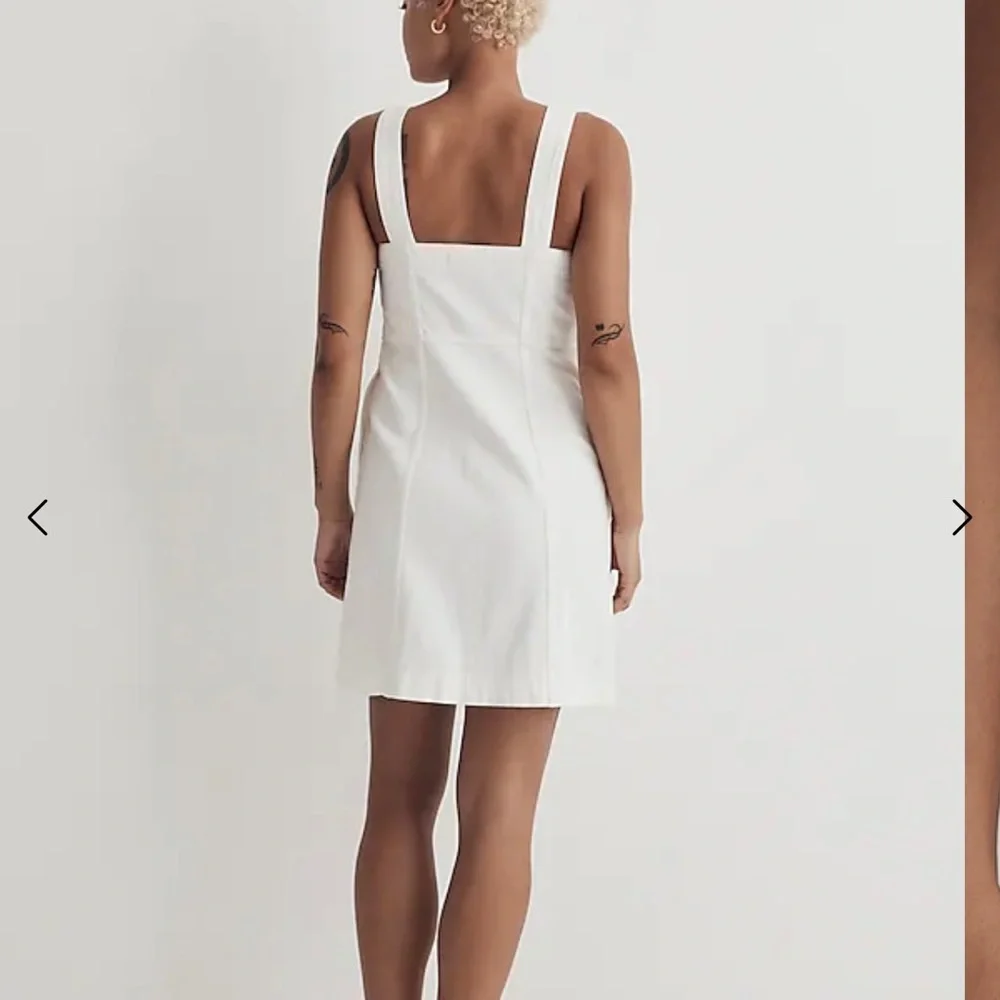Go to the previous product image
Screen dimensions: 1000x1000
38,517
